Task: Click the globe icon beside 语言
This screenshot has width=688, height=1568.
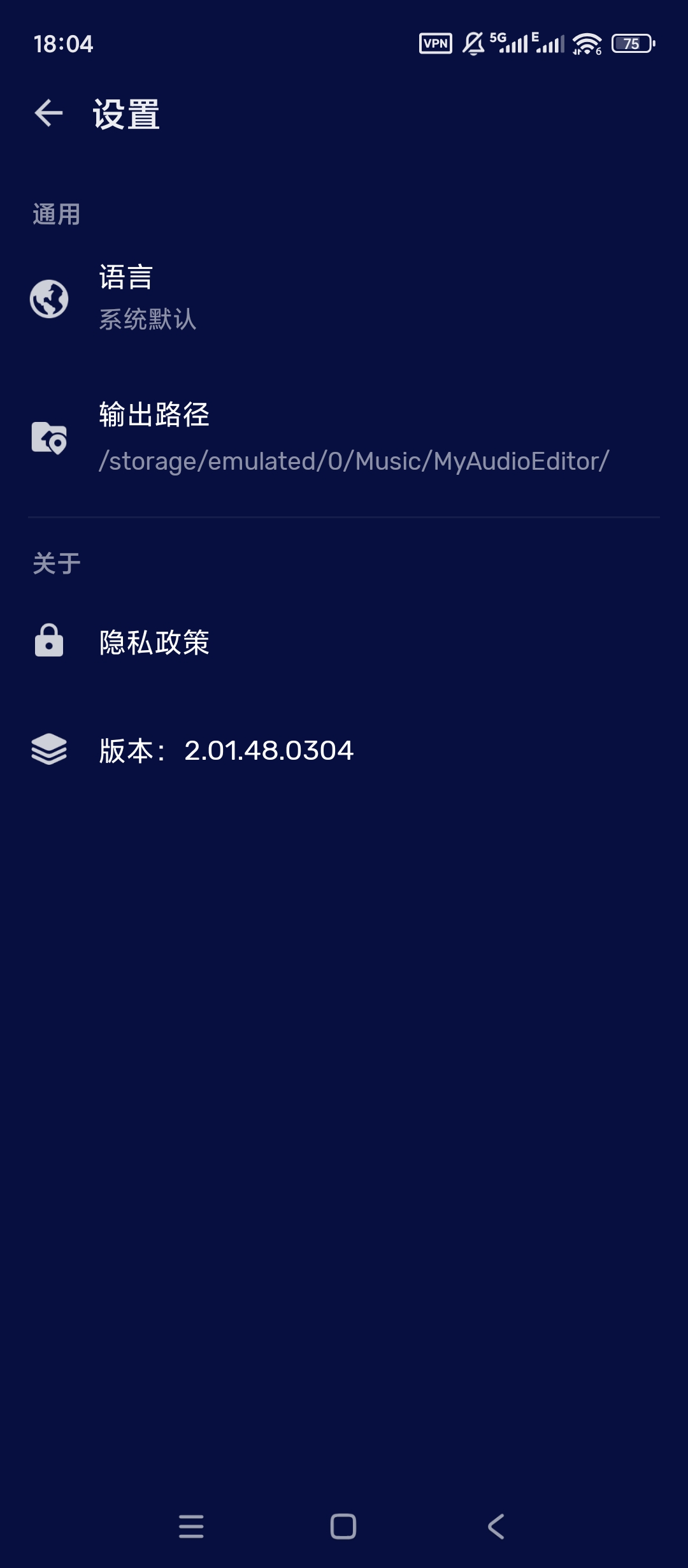Action: (48, 300)
